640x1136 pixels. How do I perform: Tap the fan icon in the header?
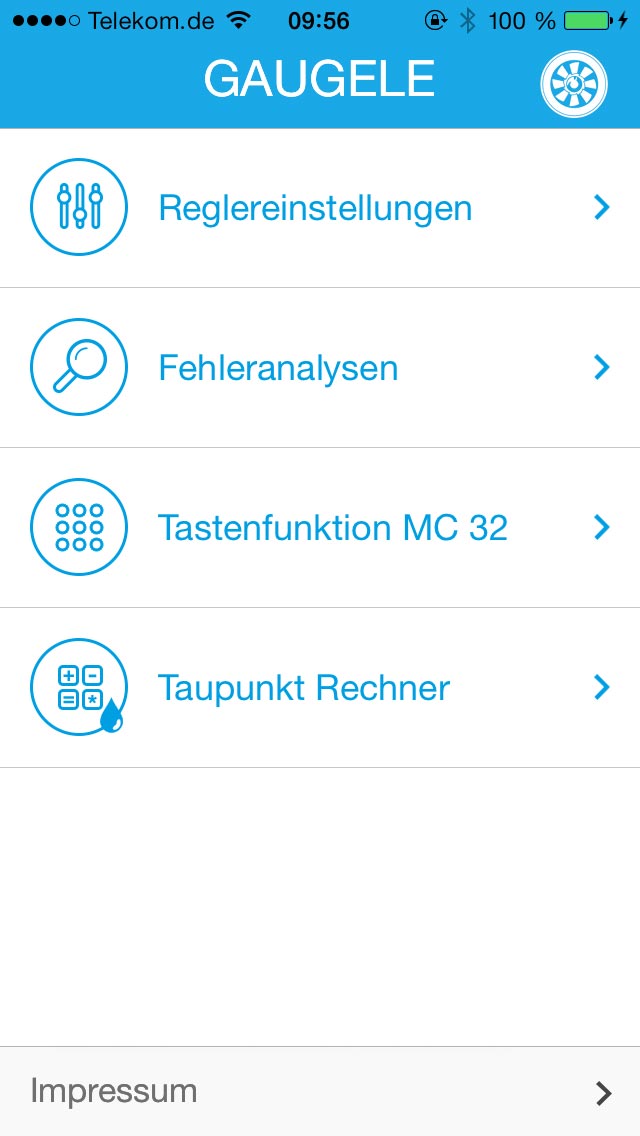click(573, 84)
